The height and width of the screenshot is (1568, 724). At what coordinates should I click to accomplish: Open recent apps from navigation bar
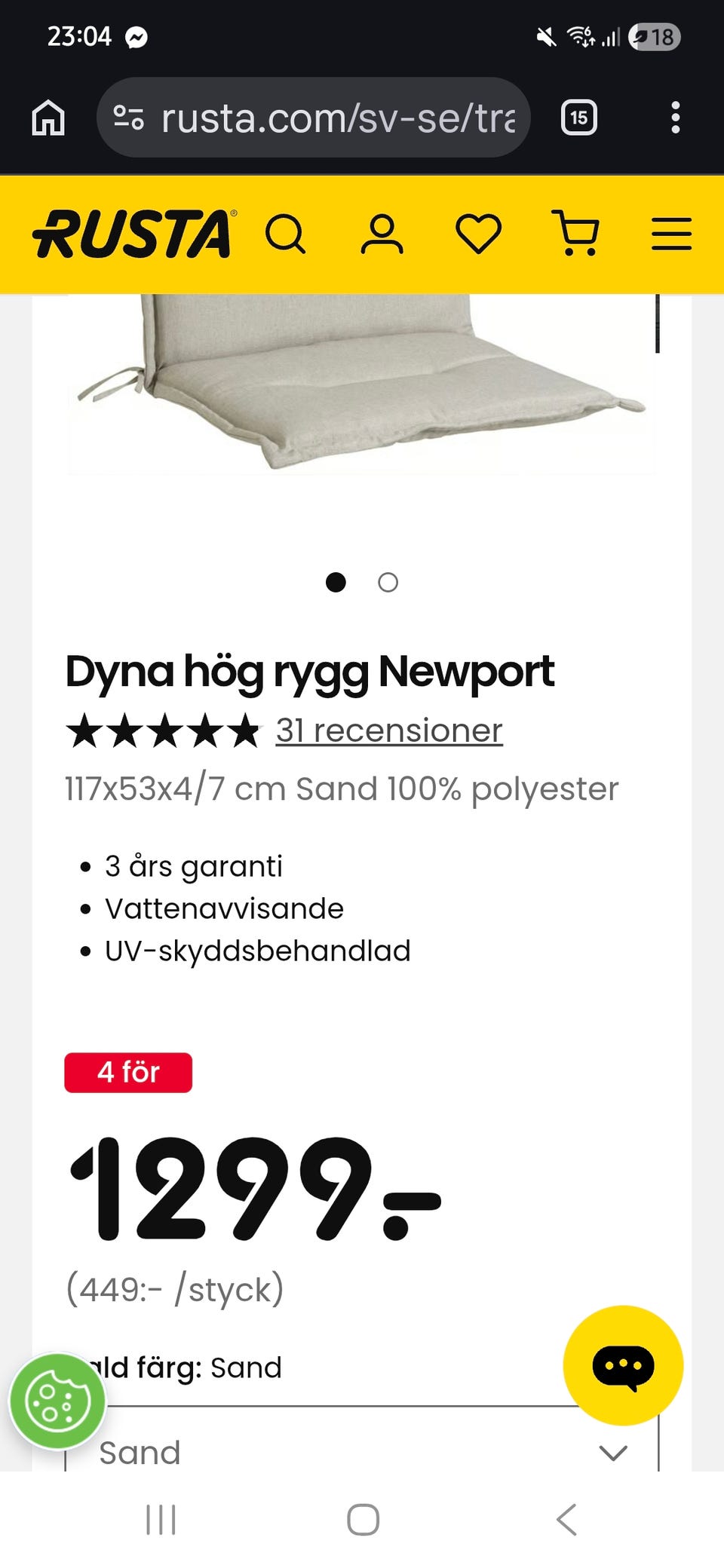pyautogui.click(x=161, y=1519)
